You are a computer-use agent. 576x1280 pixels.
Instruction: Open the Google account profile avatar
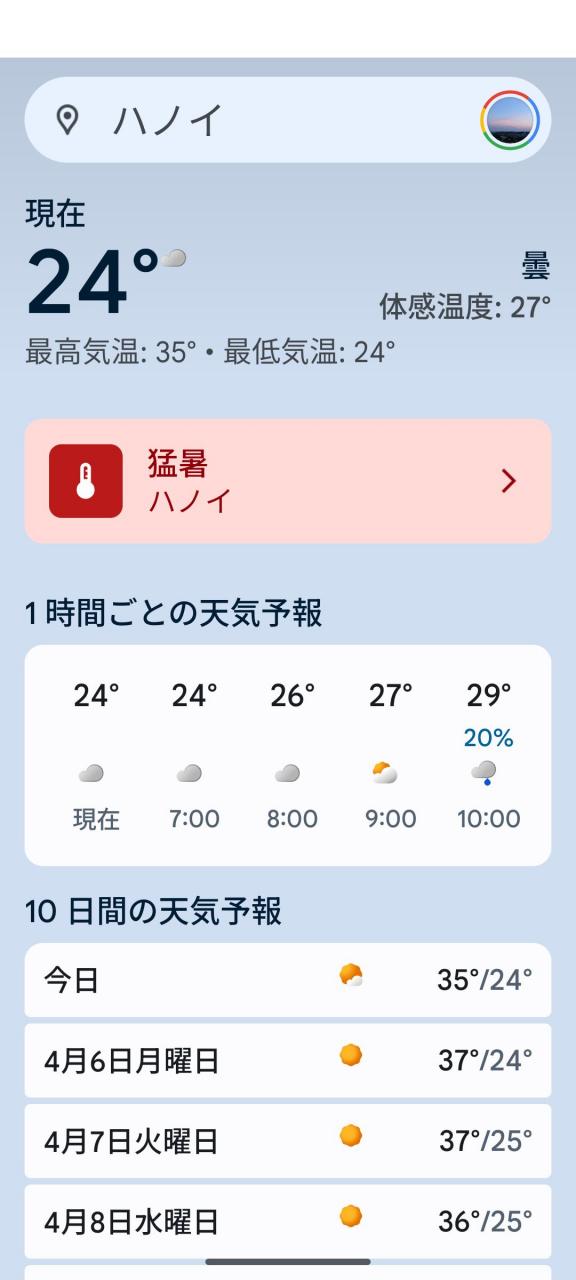510,120
